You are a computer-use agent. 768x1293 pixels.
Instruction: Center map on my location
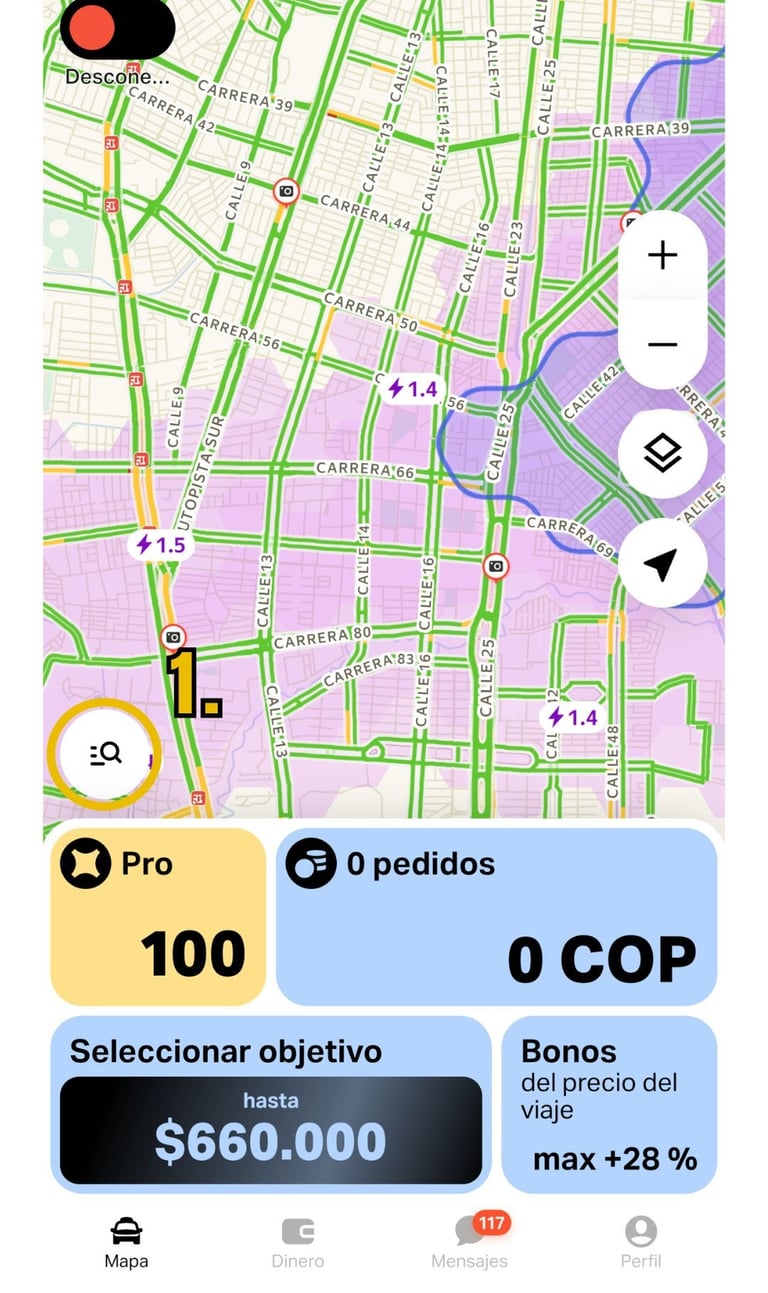(x=662, y=563)
